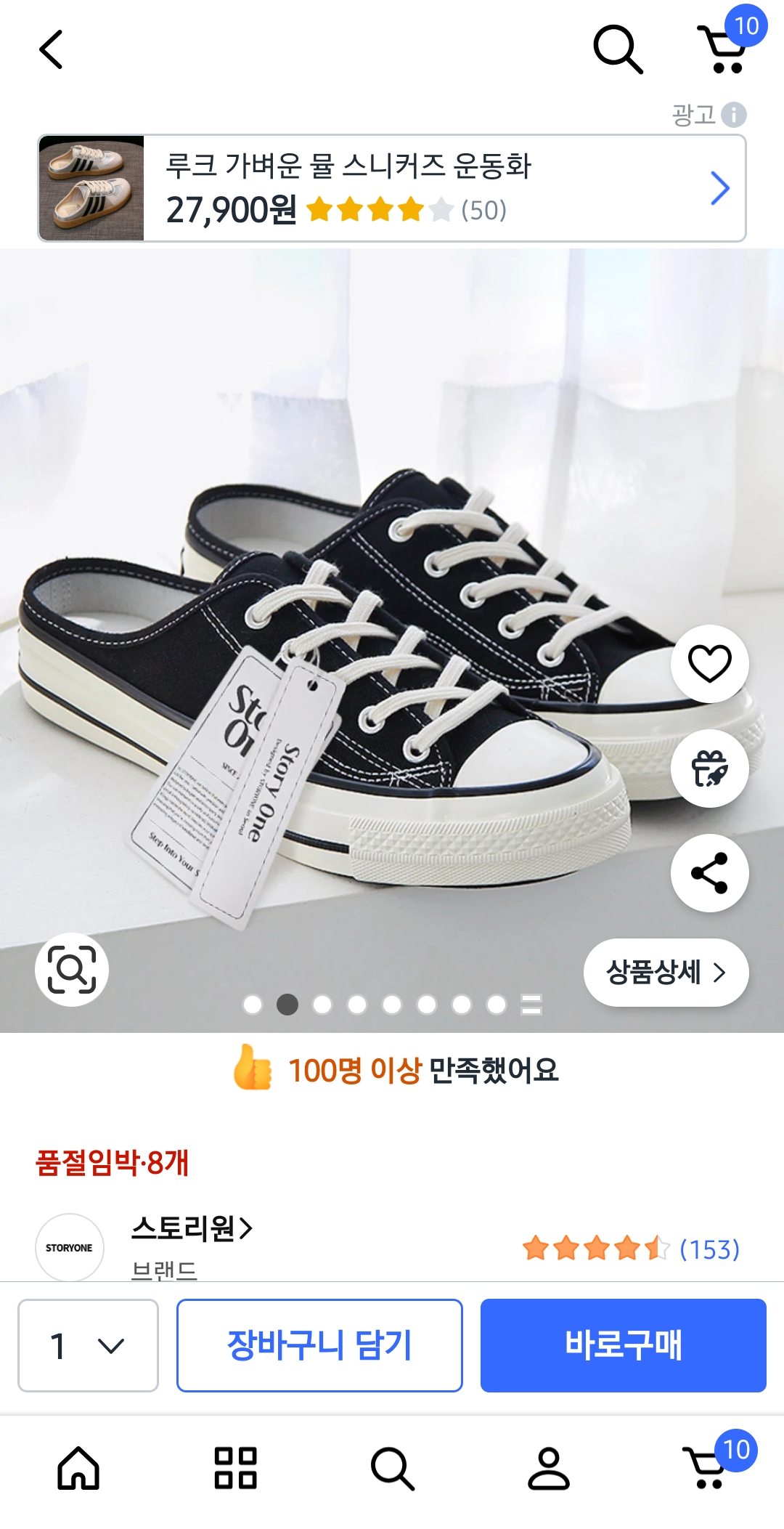Tap 장바구니 담기 to add to cart
Image resolution: width=784 pixels, height=1529 pixels.
tap(319, 1345)
